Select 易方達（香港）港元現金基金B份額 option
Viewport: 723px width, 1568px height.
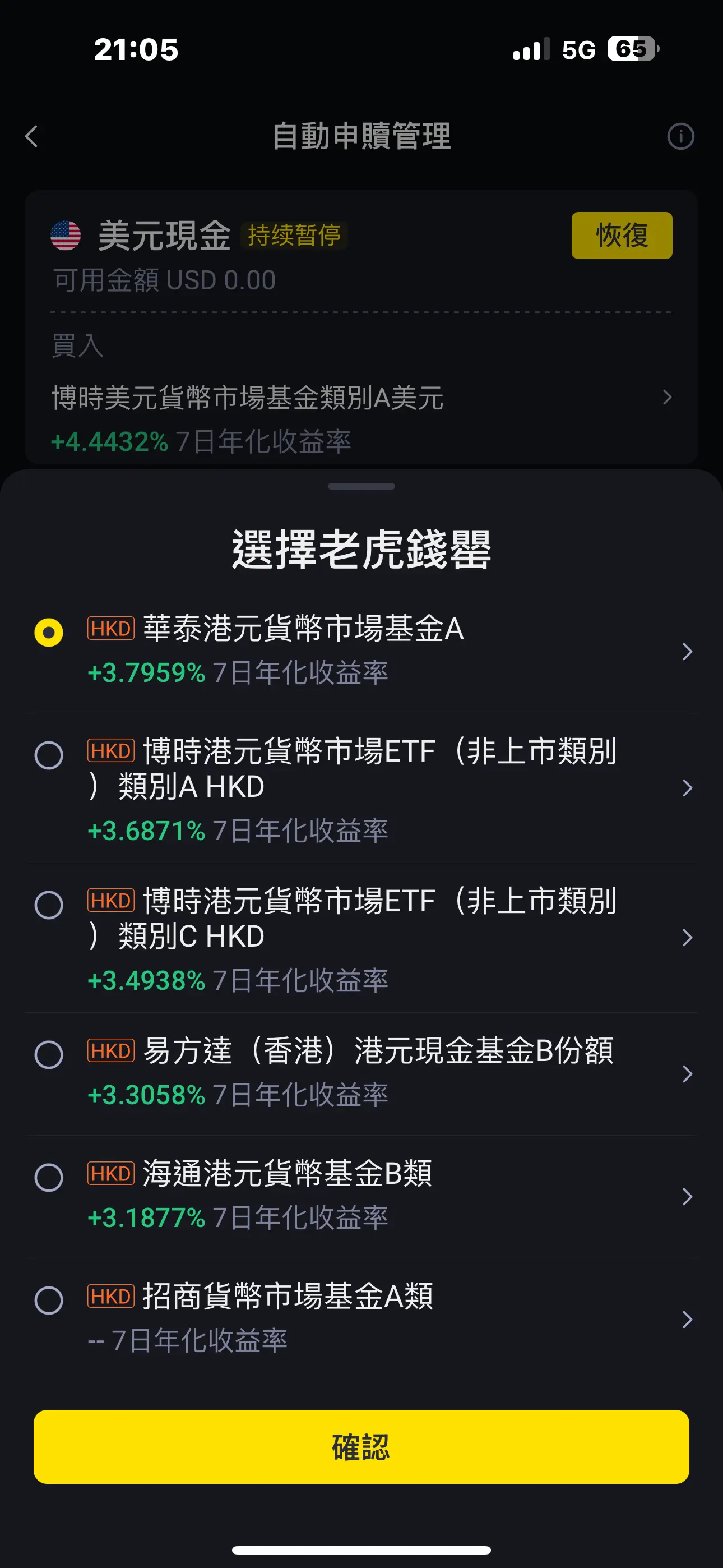[x=49, y=1055]
